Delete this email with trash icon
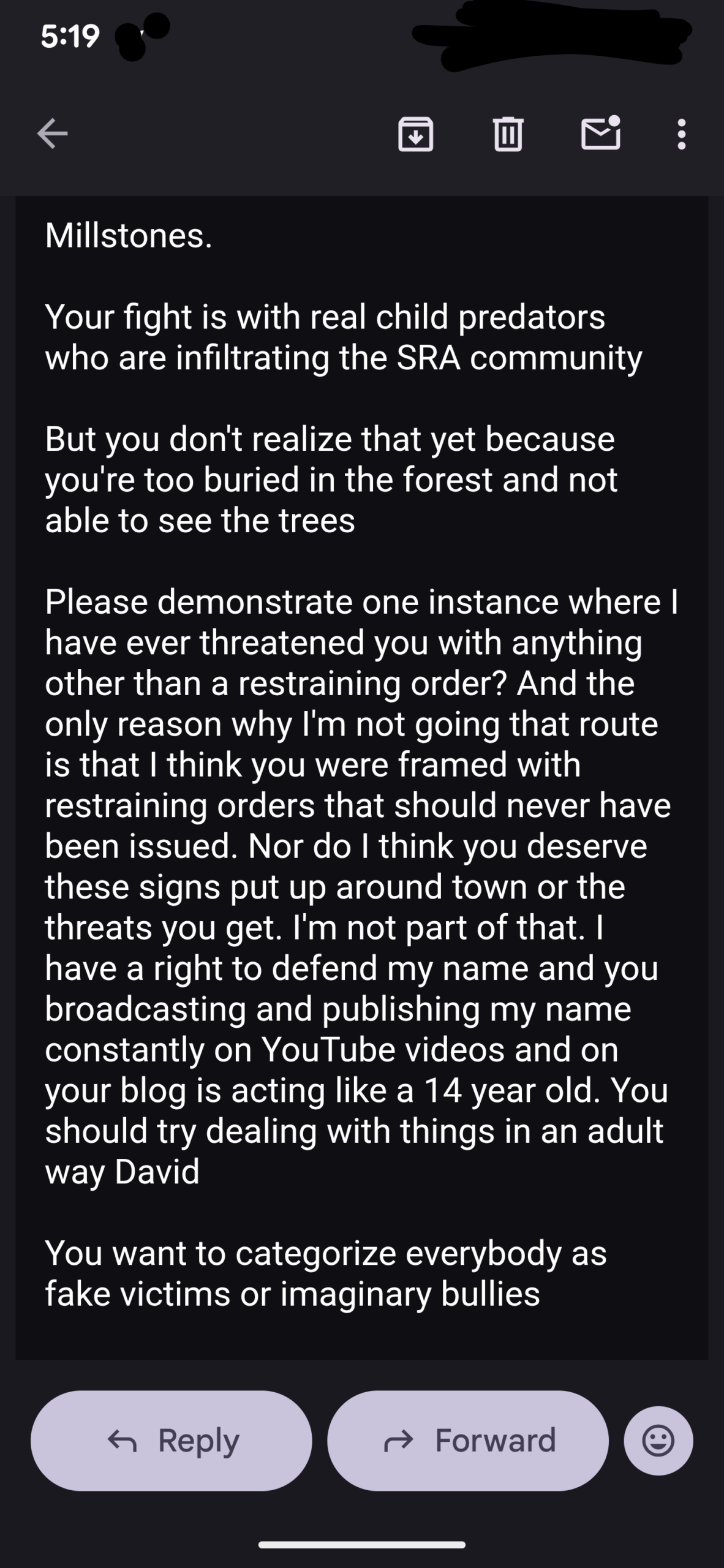The height and width of the screenshot is (1568, 724). (508, 134)
